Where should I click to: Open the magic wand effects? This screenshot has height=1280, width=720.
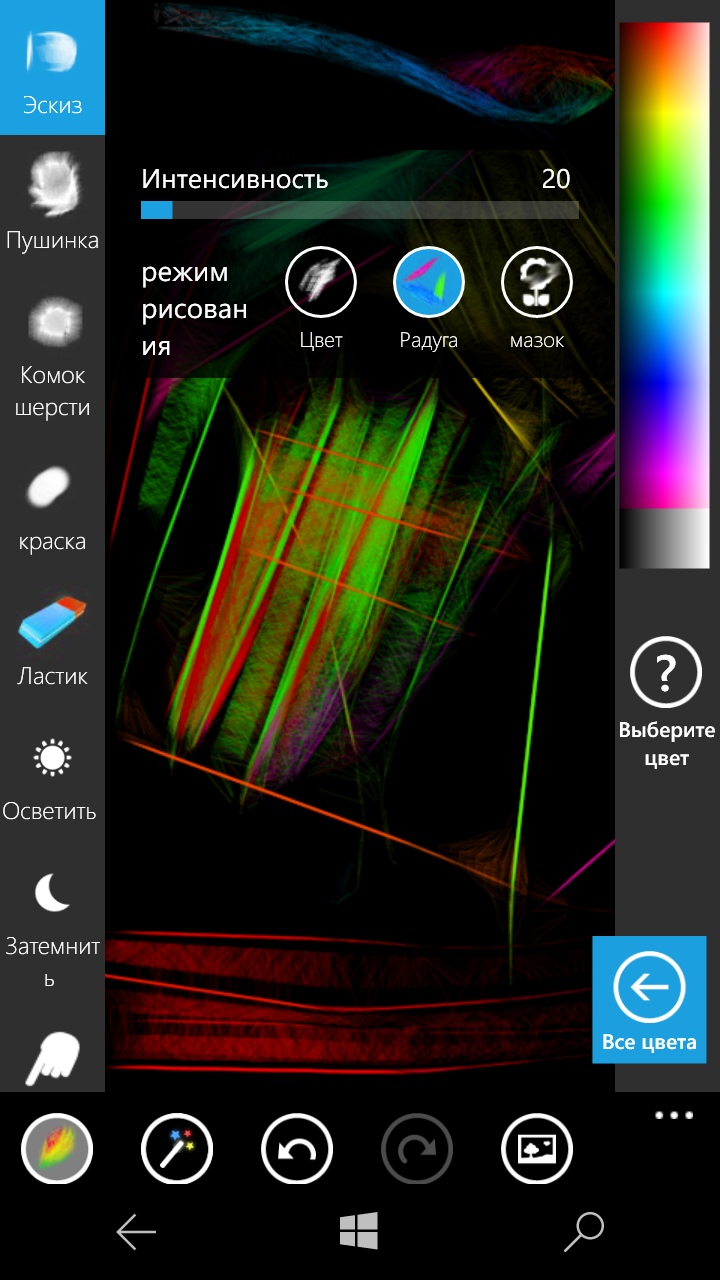point(177,1149)
